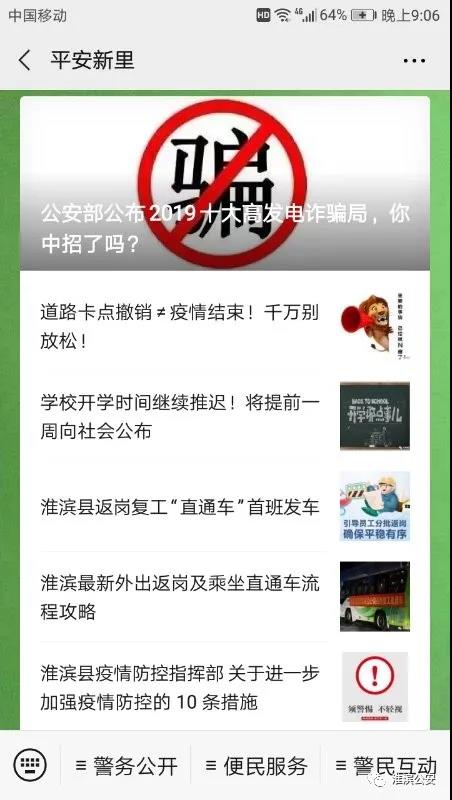This screenshot has width=452, height=800.
Task: Go back from 平安新里 chat
Action: (24, 61)
